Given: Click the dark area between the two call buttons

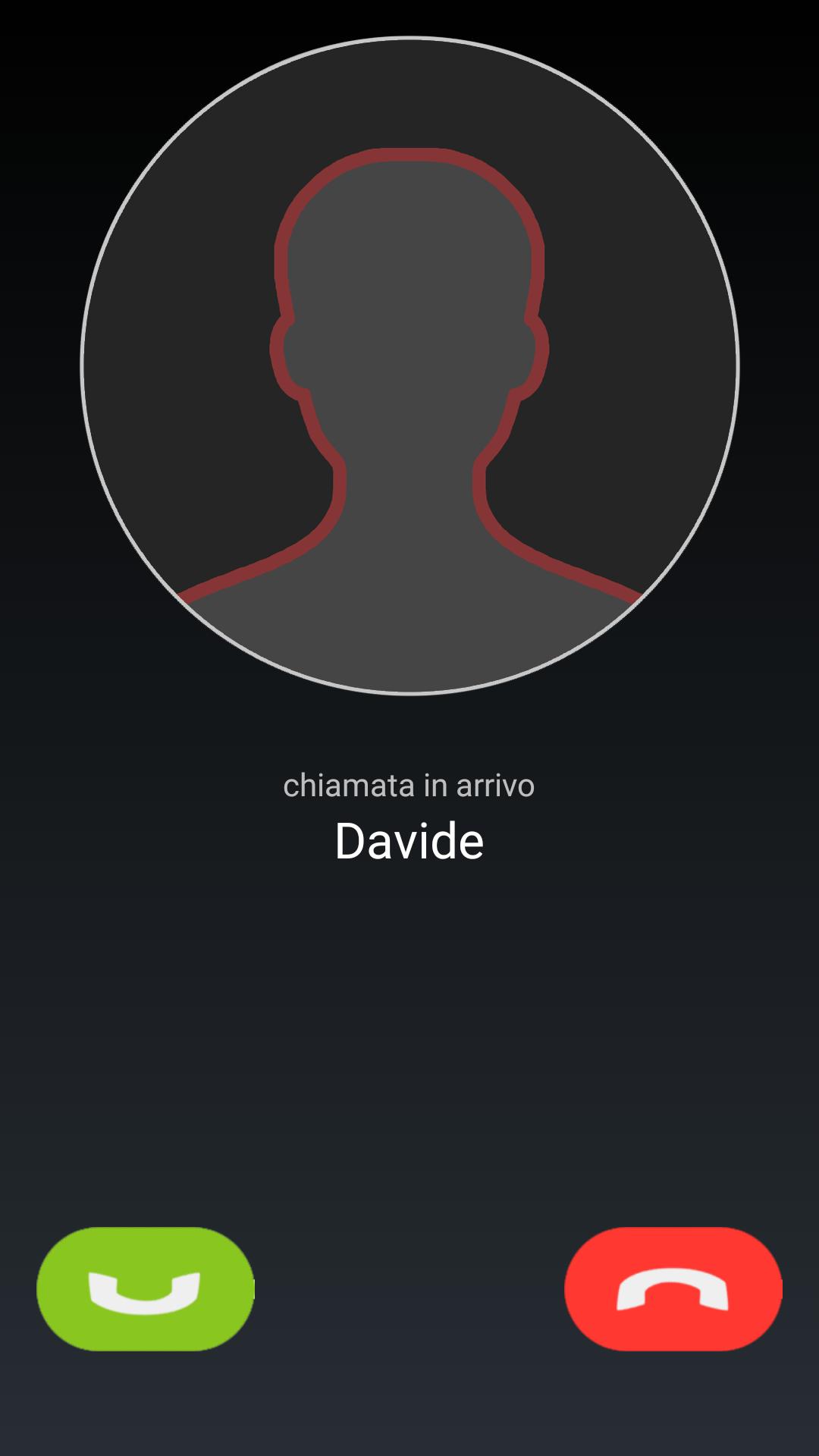Looking at the screenshot, I should 409,1289.
